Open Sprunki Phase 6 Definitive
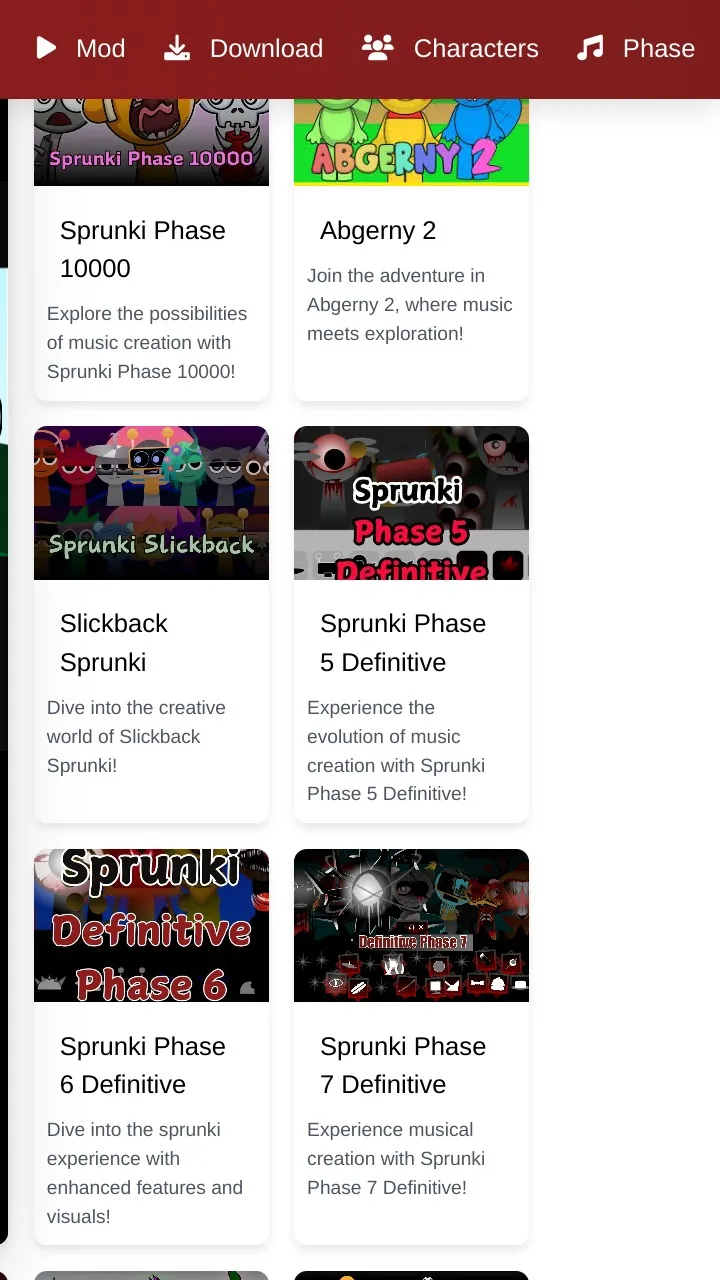Image resolution: width=720 pixels, height=1280 pixels. 142,1065
